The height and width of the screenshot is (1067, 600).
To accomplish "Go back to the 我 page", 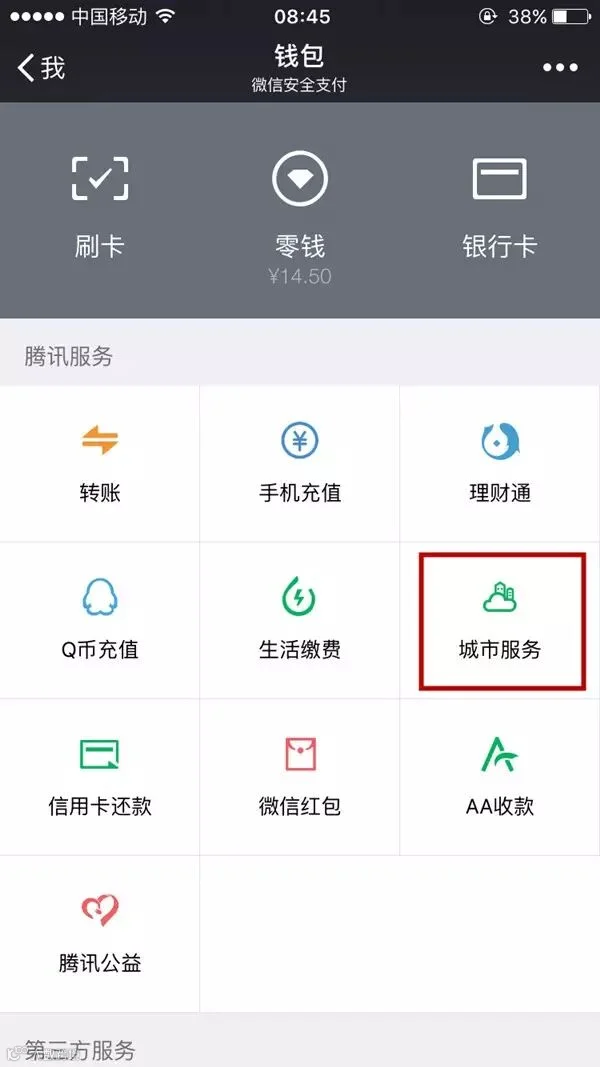I will pyautogui.click(x=41, y=67).
